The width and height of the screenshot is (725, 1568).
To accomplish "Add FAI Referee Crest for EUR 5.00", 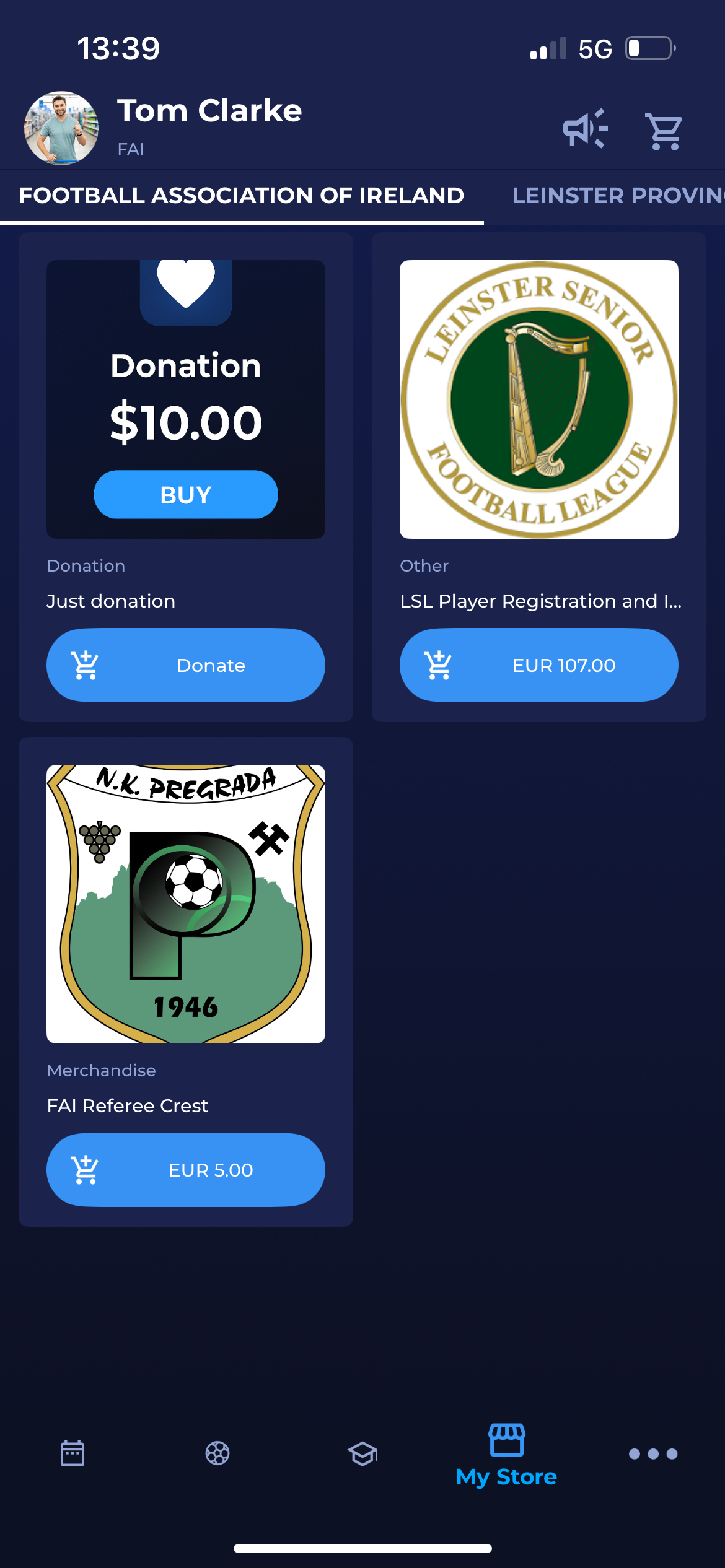I will 185,1170.
